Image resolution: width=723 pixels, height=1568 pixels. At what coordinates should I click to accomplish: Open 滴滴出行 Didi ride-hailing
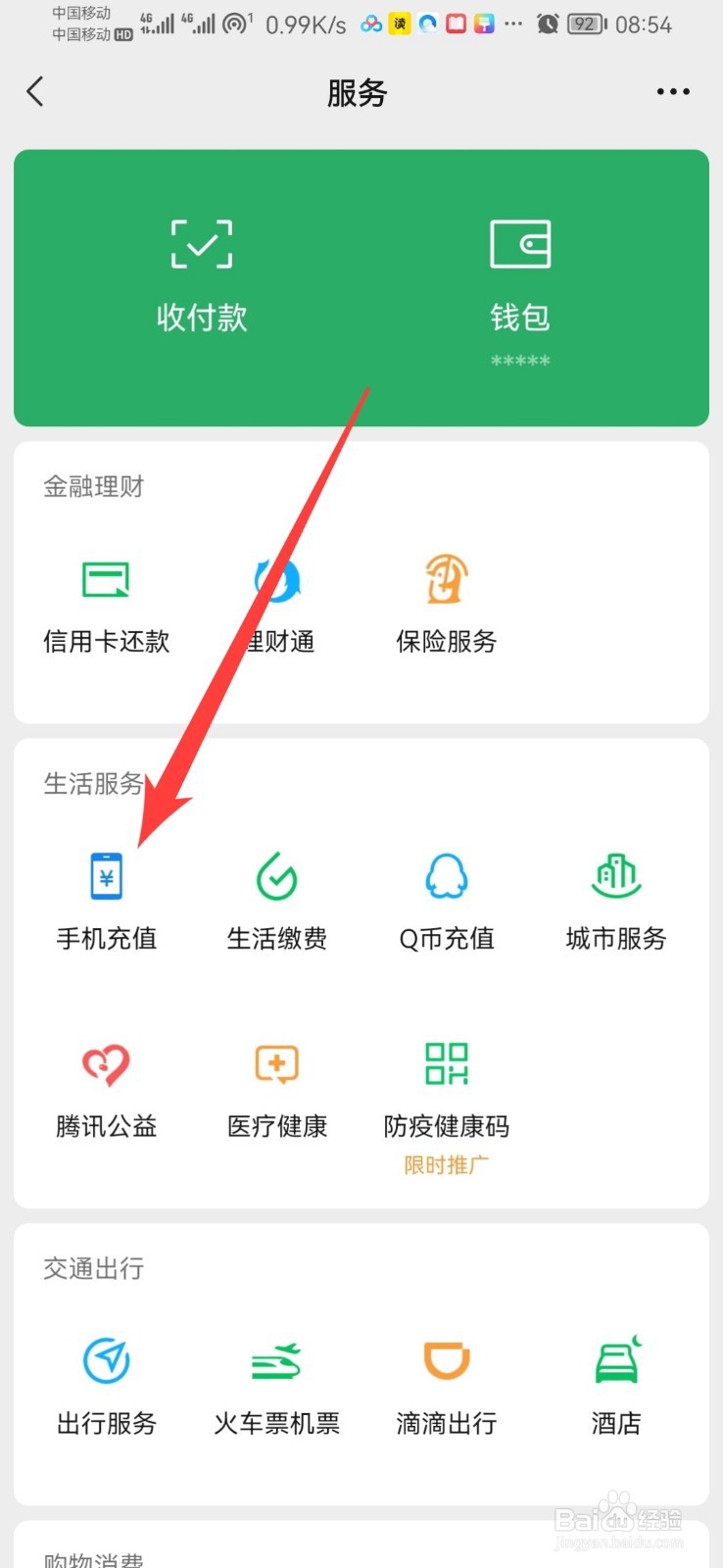[x=445, y=1382]
